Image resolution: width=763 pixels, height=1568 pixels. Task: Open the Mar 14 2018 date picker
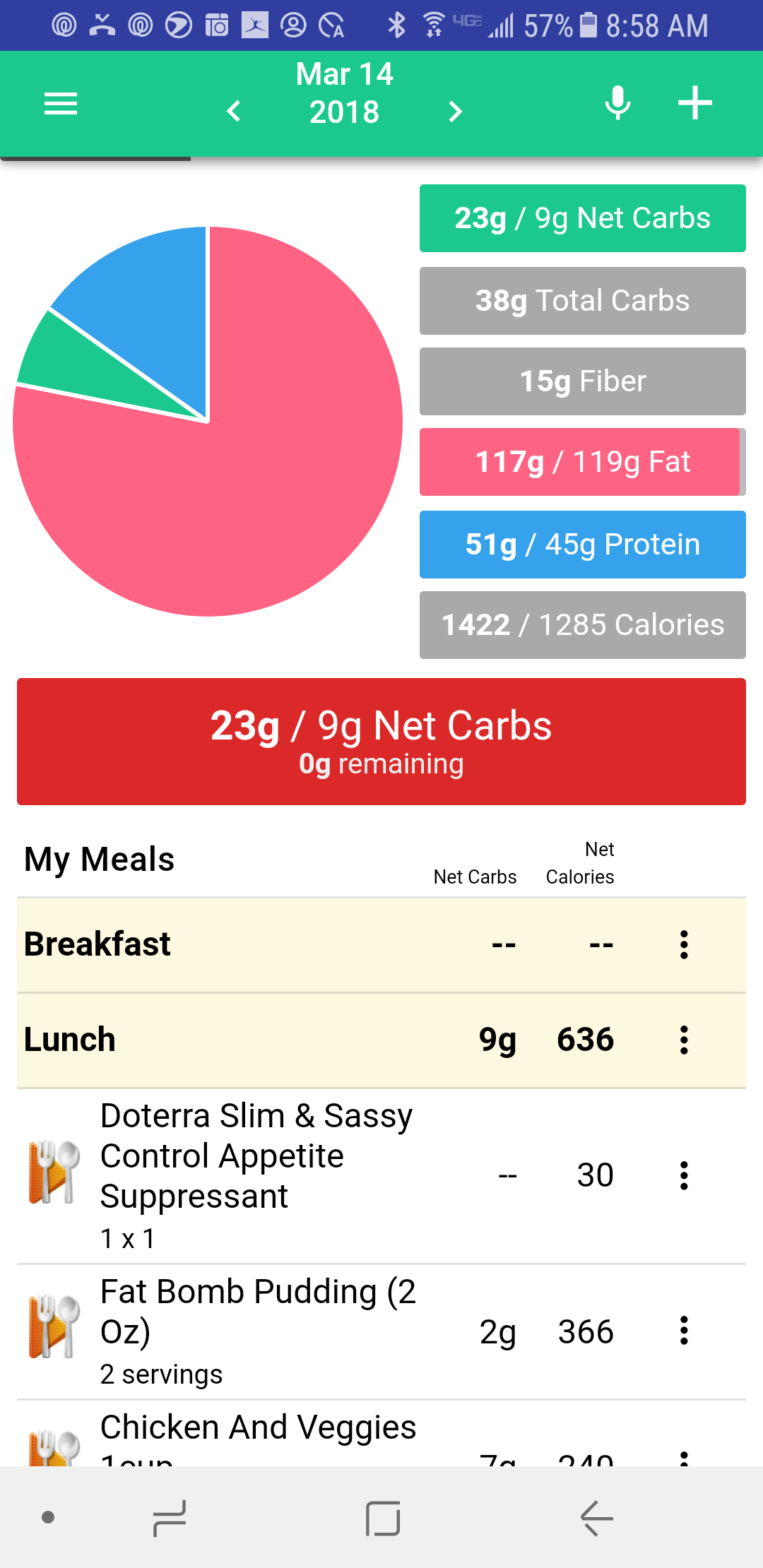345,93
